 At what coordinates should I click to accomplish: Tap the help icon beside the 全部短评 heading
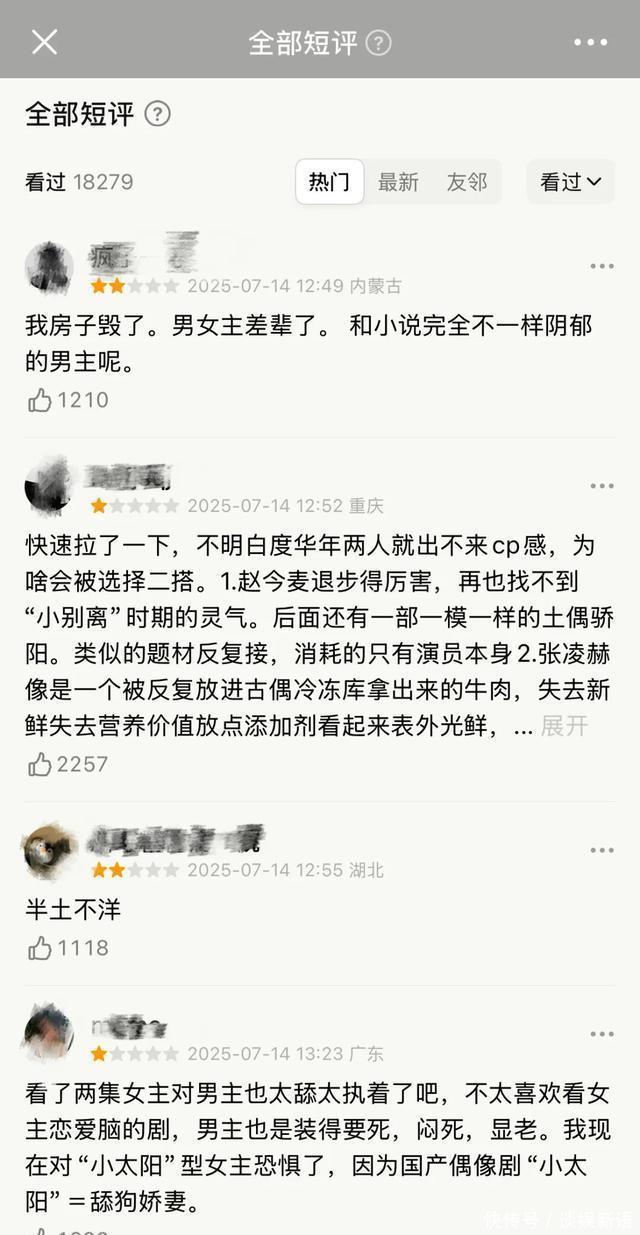point(158,114)
